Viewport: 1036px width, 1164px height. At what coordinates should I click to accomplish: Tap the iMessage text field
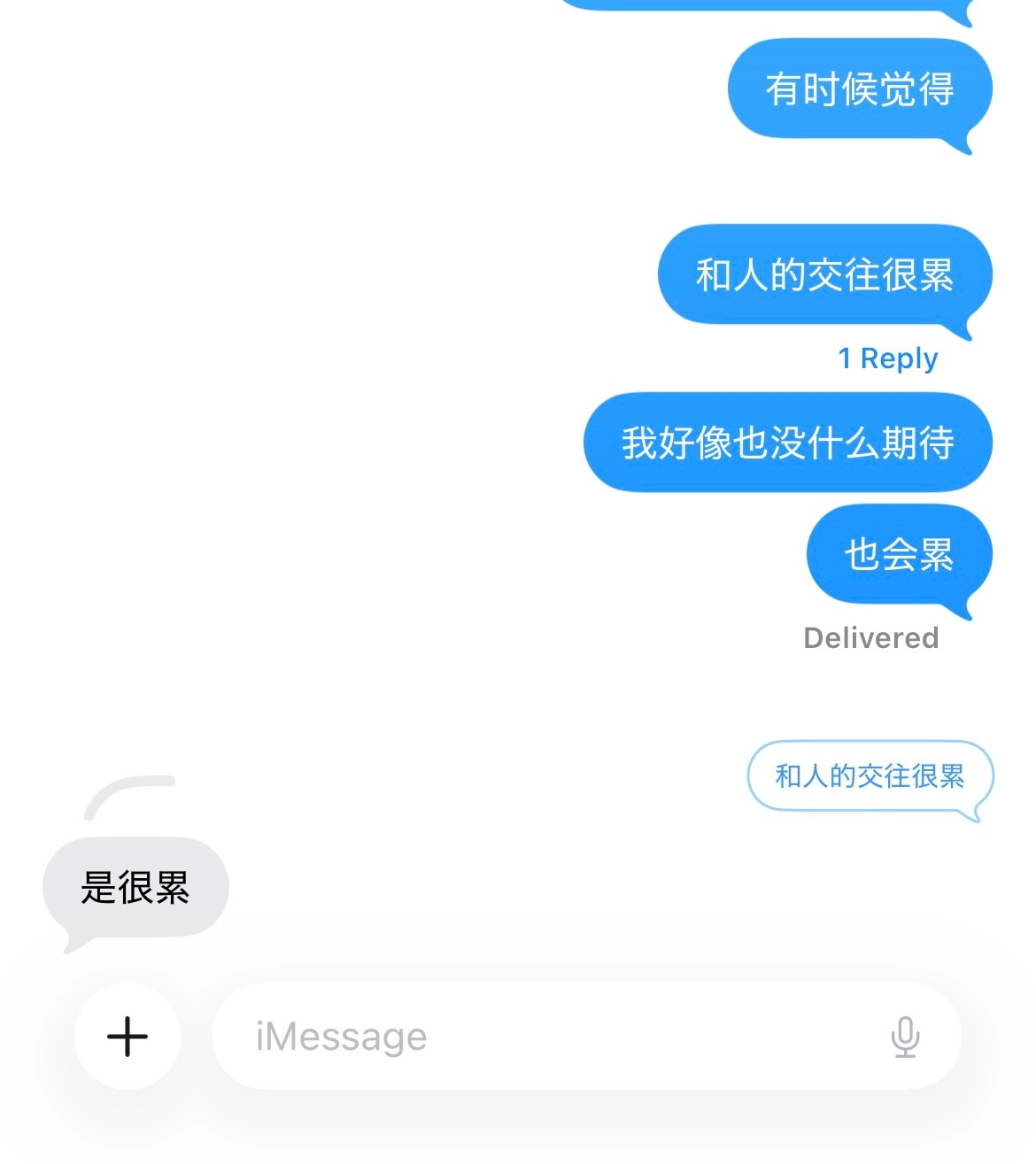coord(549,1037)
